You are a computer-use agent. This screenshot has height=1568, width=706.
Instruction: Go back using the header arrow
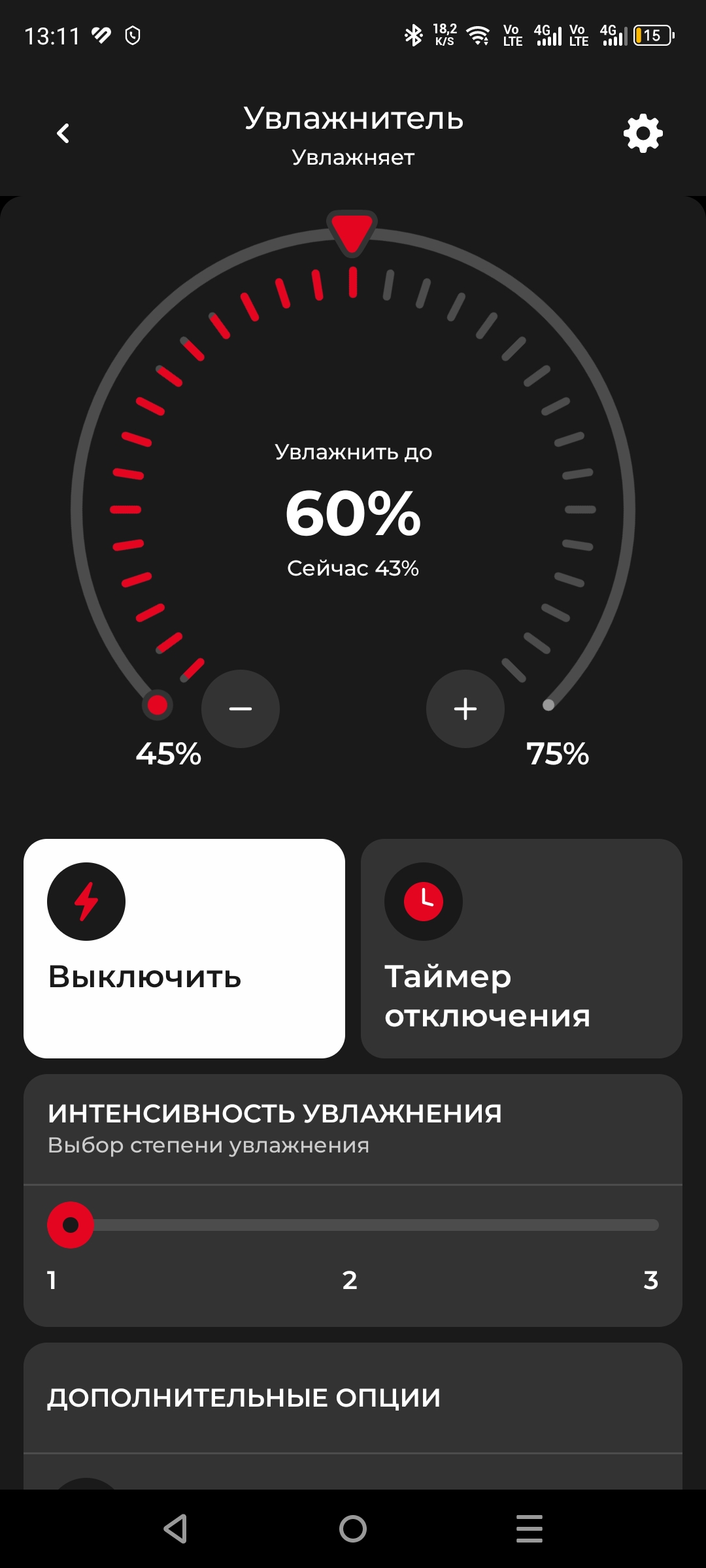pyautogui.click(x=63, y=133)
